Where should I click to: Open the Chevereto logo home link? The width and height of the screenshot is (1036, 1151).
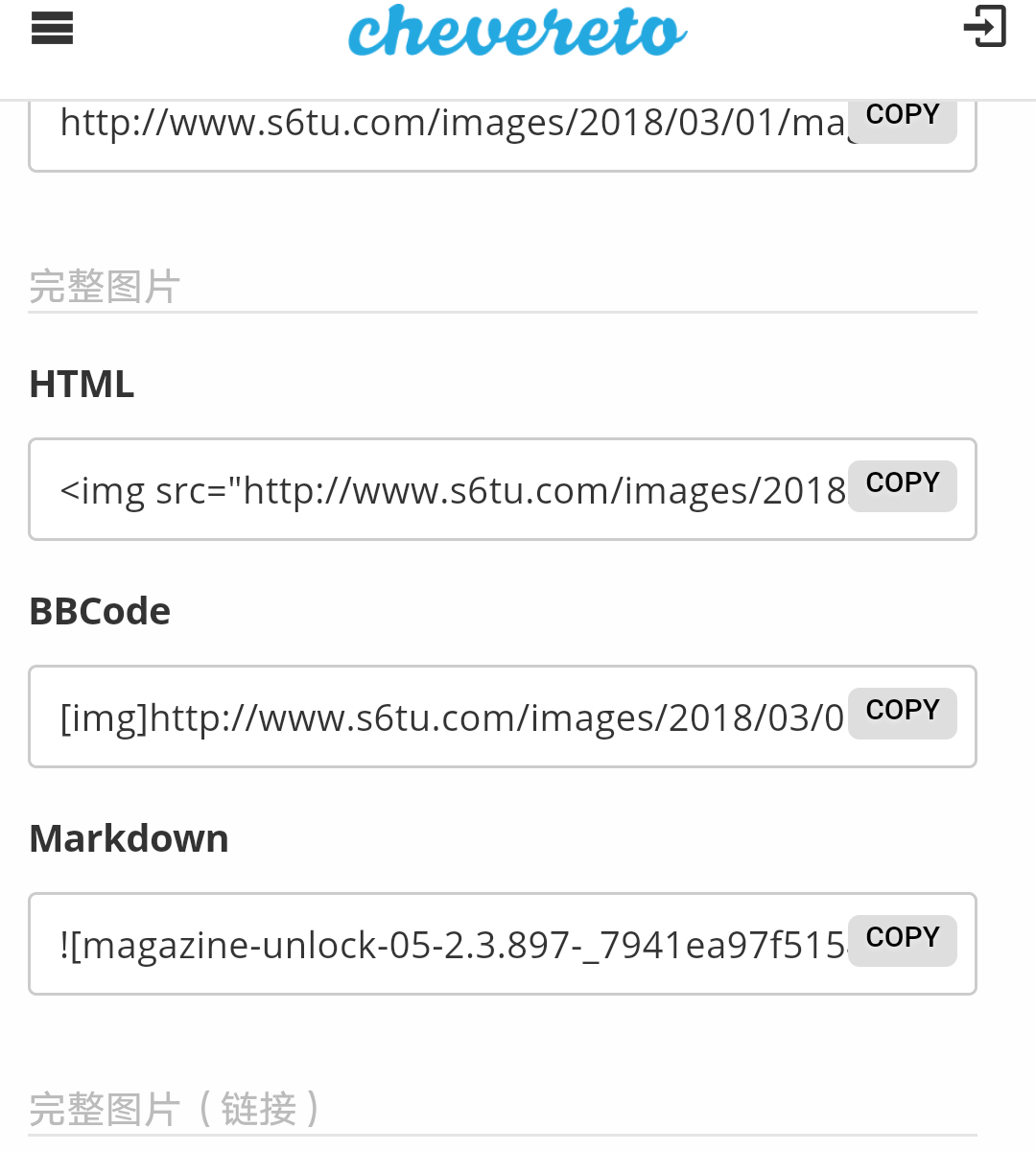coord(517,32)
